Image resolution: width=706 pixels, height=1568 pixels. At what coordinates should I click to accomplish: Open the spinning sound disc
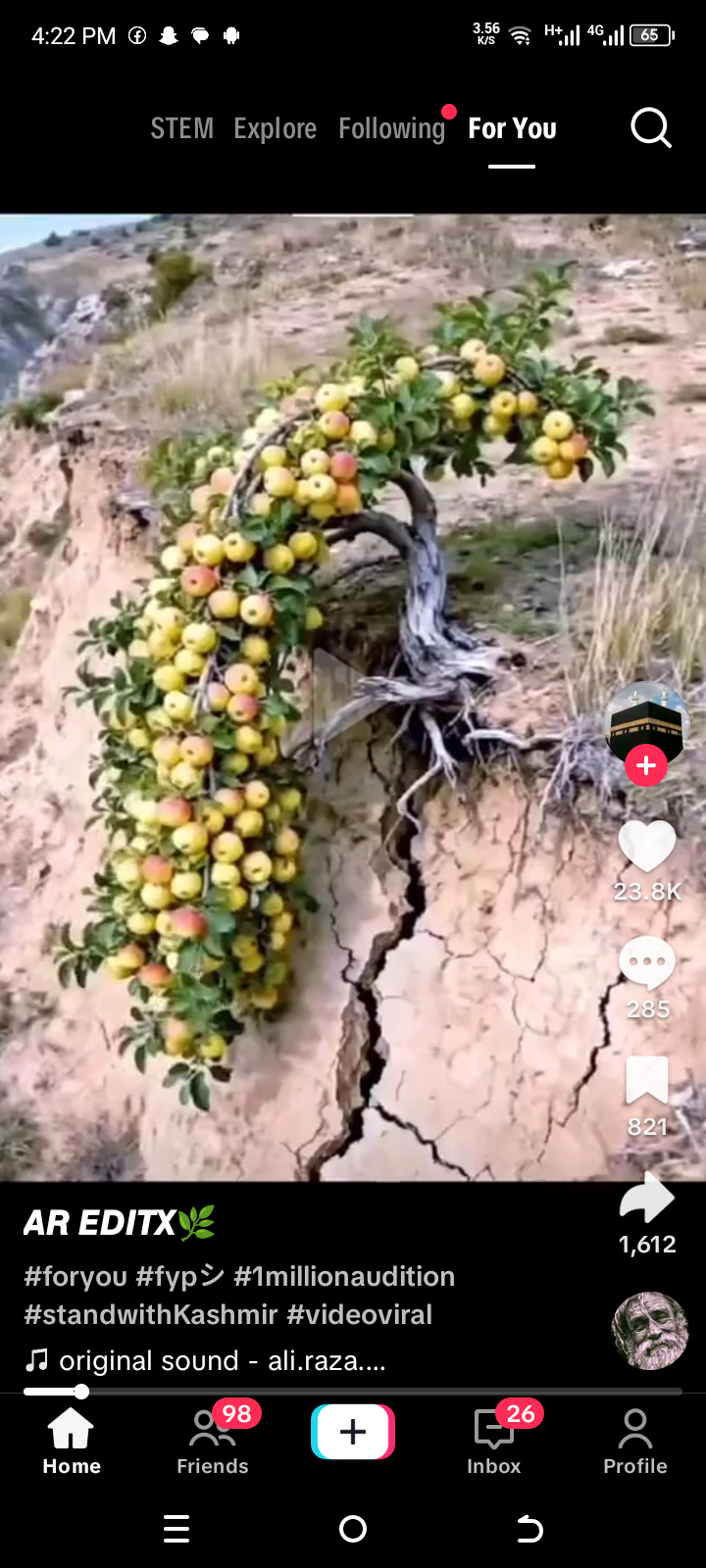click(x=649, y=1330)
